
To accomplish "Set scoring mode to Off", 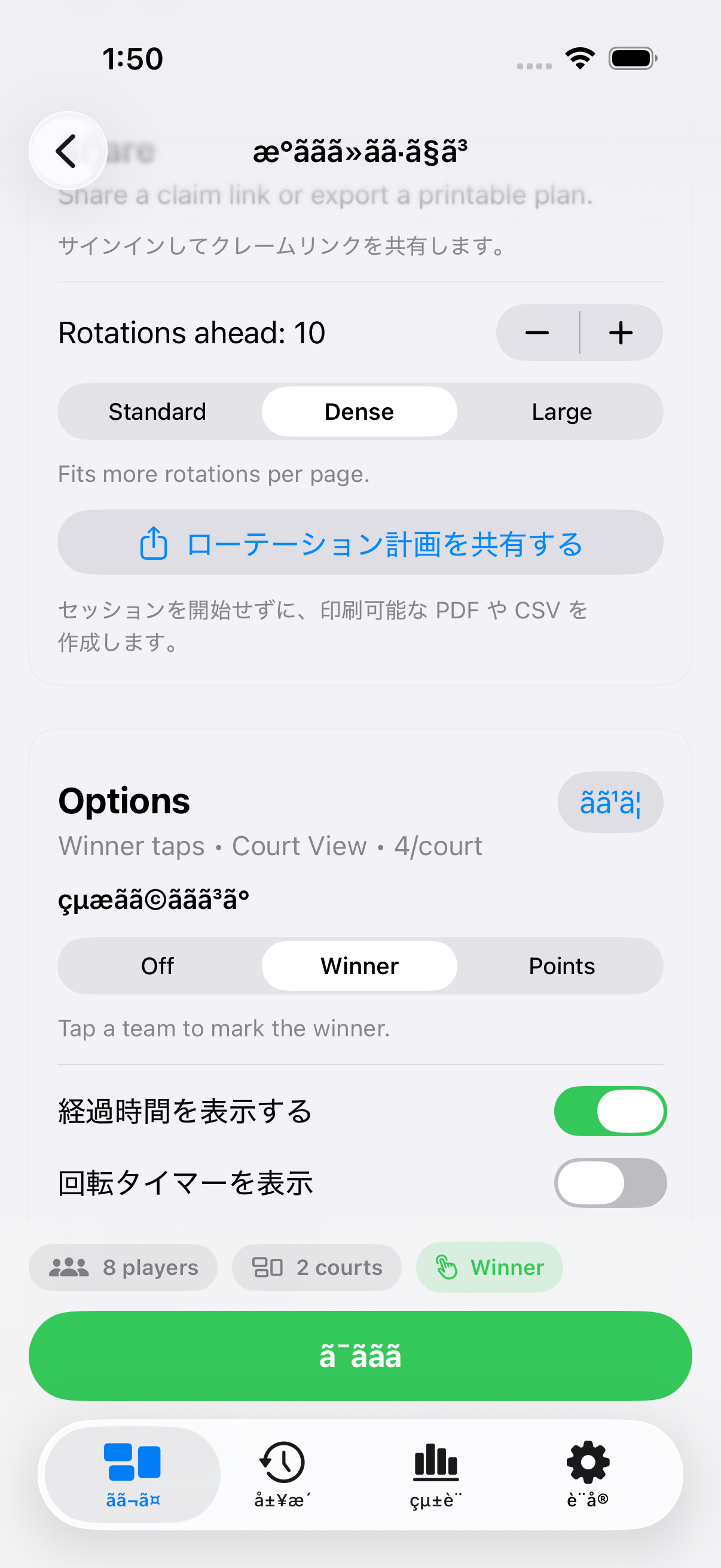I will (x=158, y=966).
